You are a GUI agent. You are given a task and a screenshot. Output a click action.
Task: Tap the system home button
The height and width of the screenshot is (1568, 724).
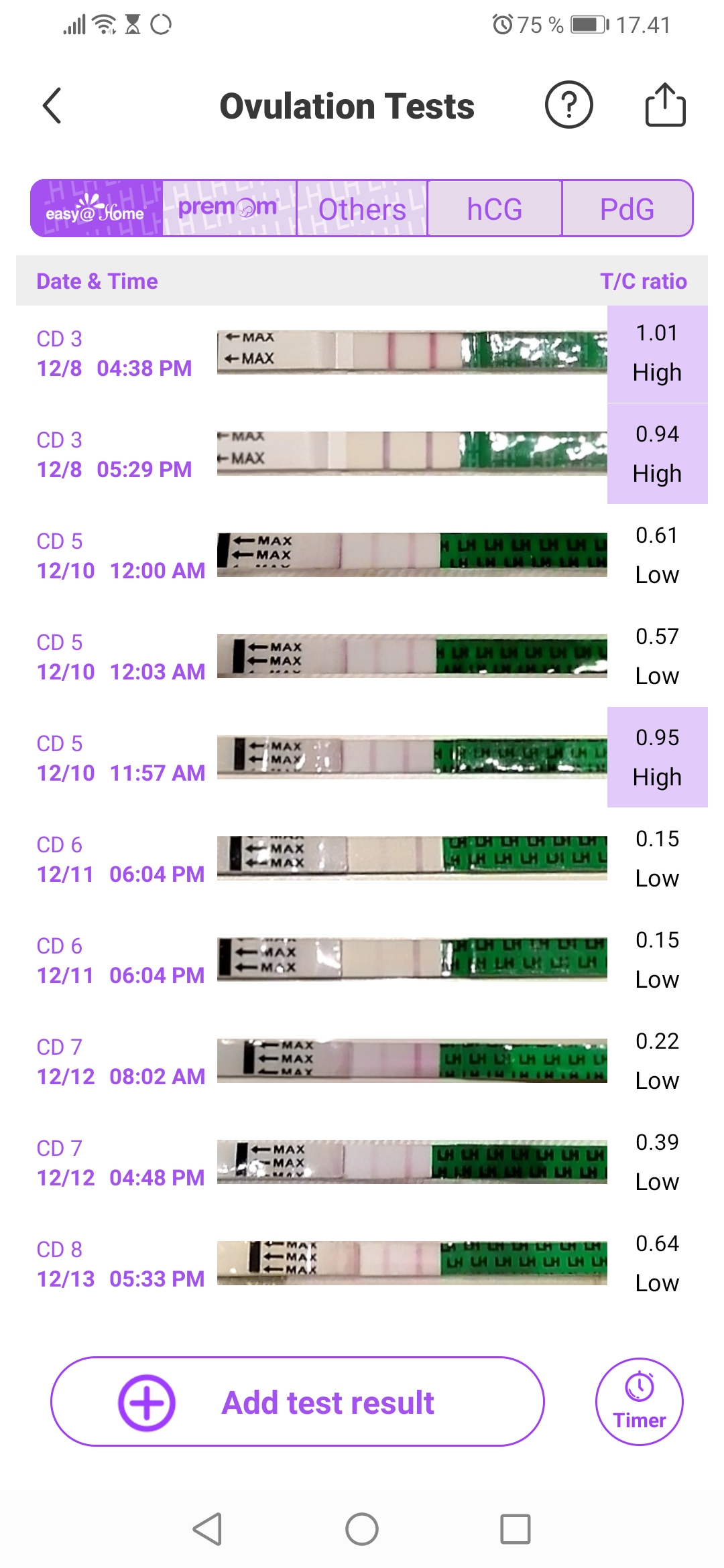[x=362, y=1529]
